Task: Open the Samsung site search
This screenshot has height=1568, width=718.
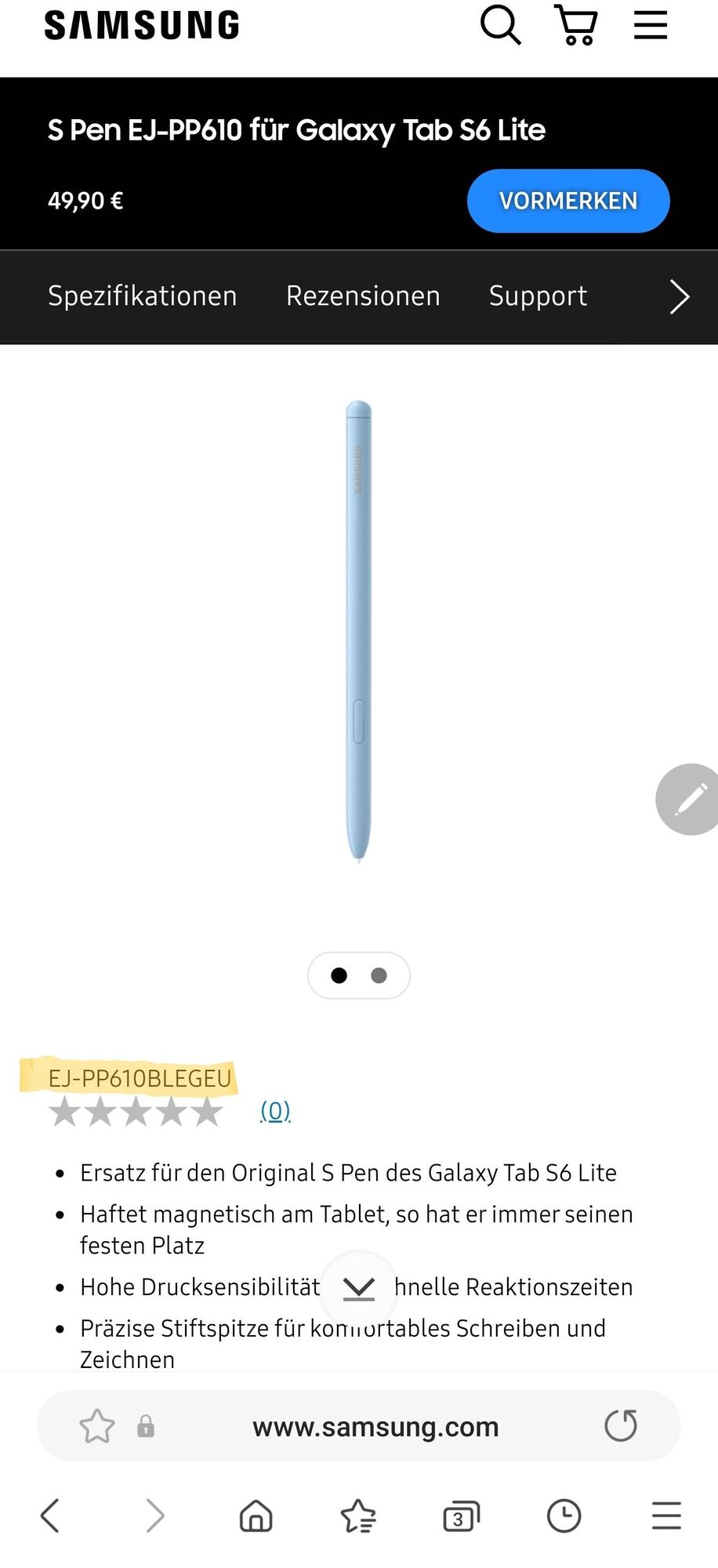Action: tap(500, 26)
